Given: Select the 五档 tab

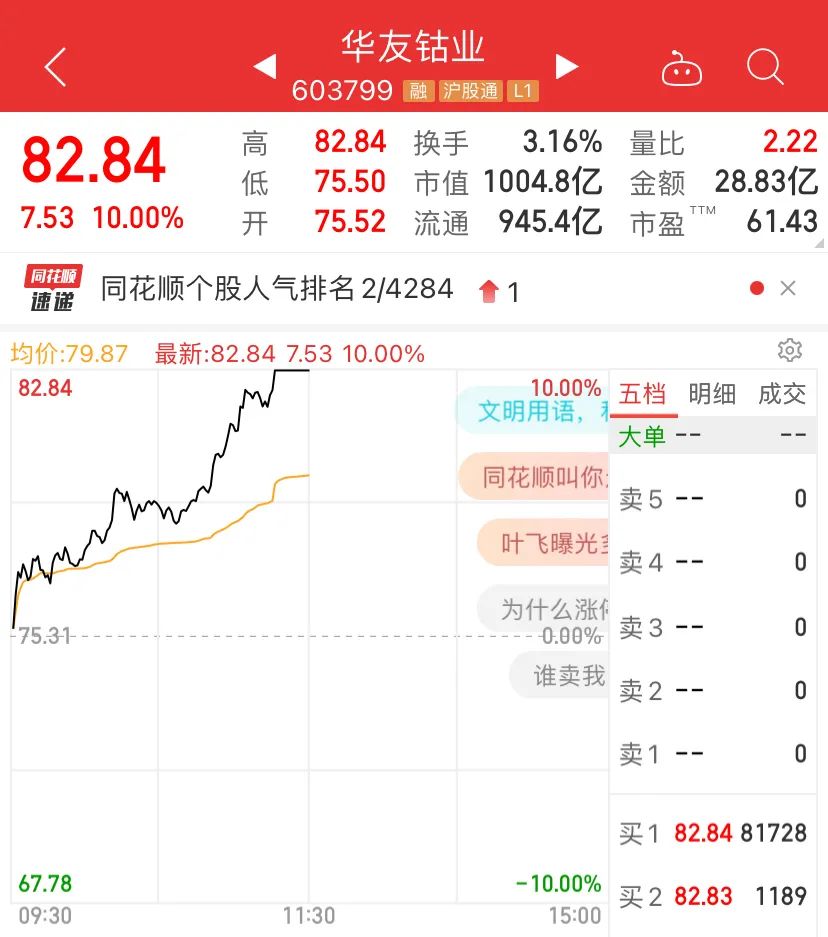Looking at the screenshot, I should [x=642, y=394].
